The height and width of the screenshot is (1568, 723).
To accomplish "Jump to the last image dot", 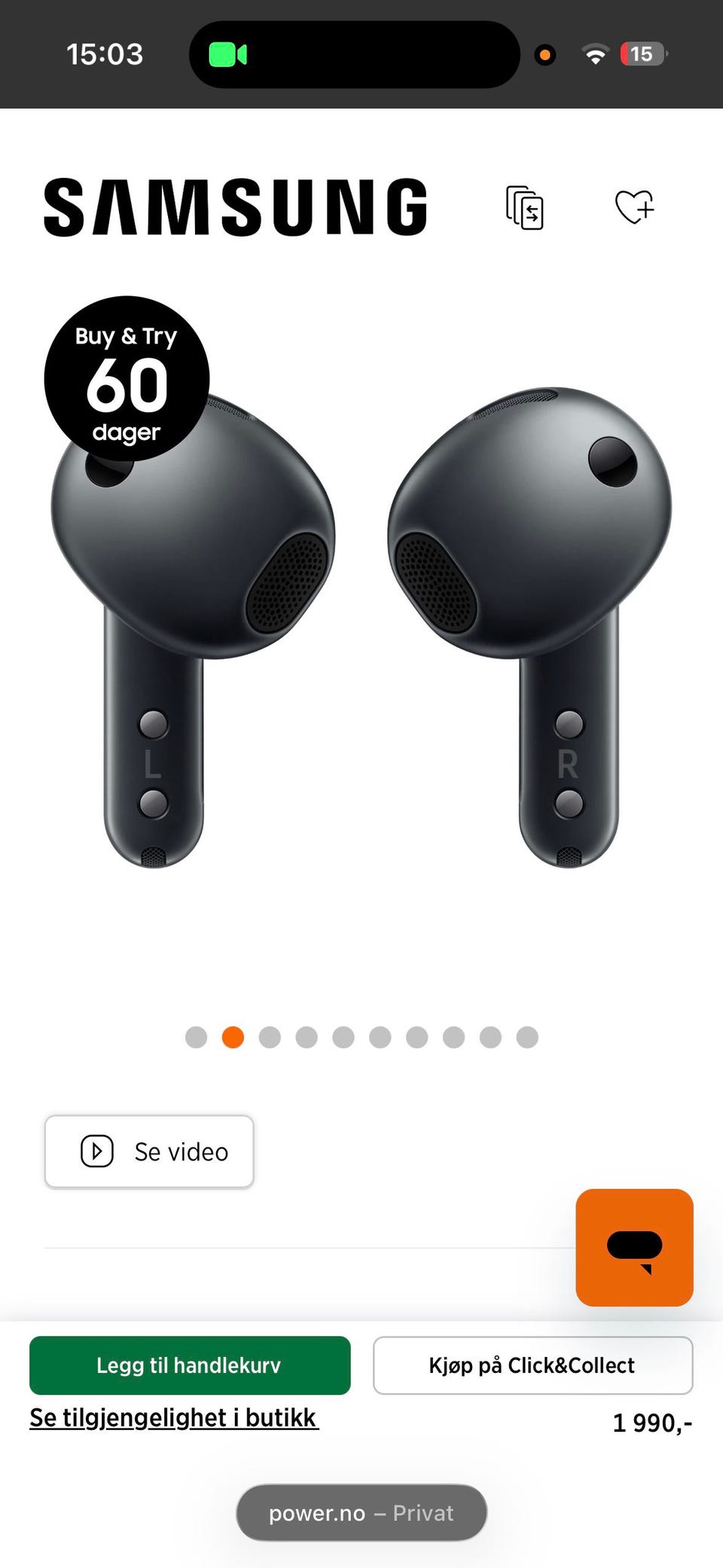I will tap(527, 1037).
